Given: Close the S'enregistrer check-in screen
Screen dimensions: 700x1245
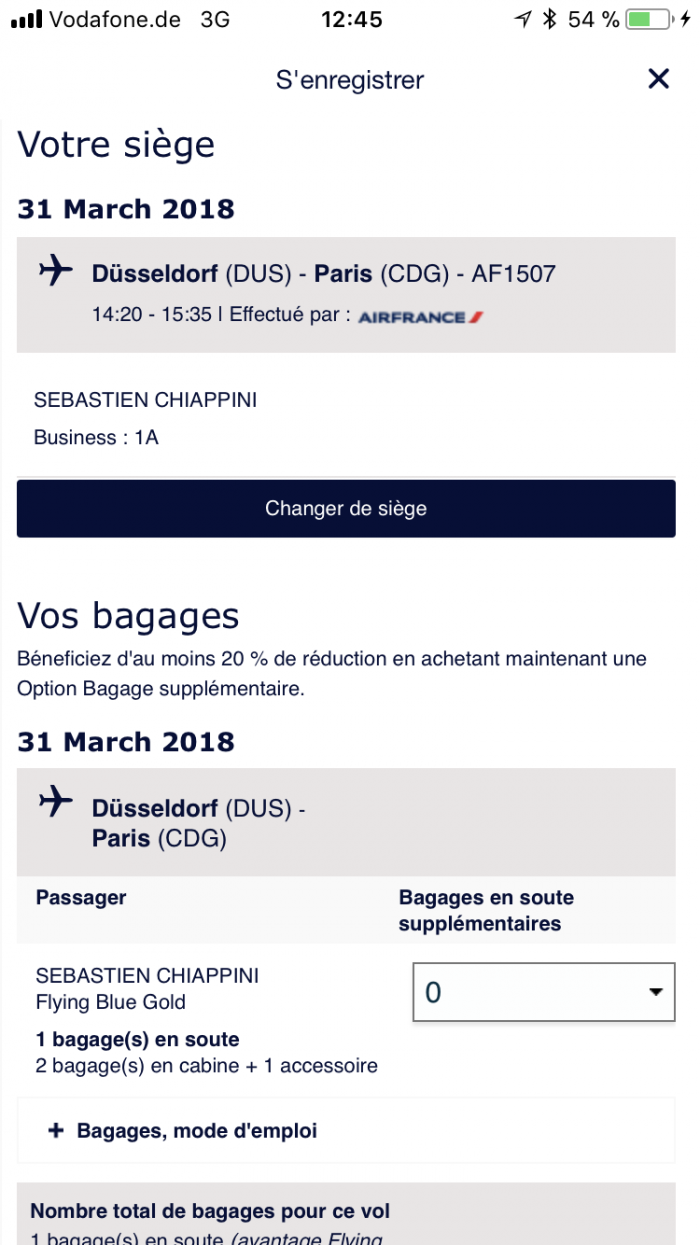Looking at the screenshot, I should coord(658,79).
